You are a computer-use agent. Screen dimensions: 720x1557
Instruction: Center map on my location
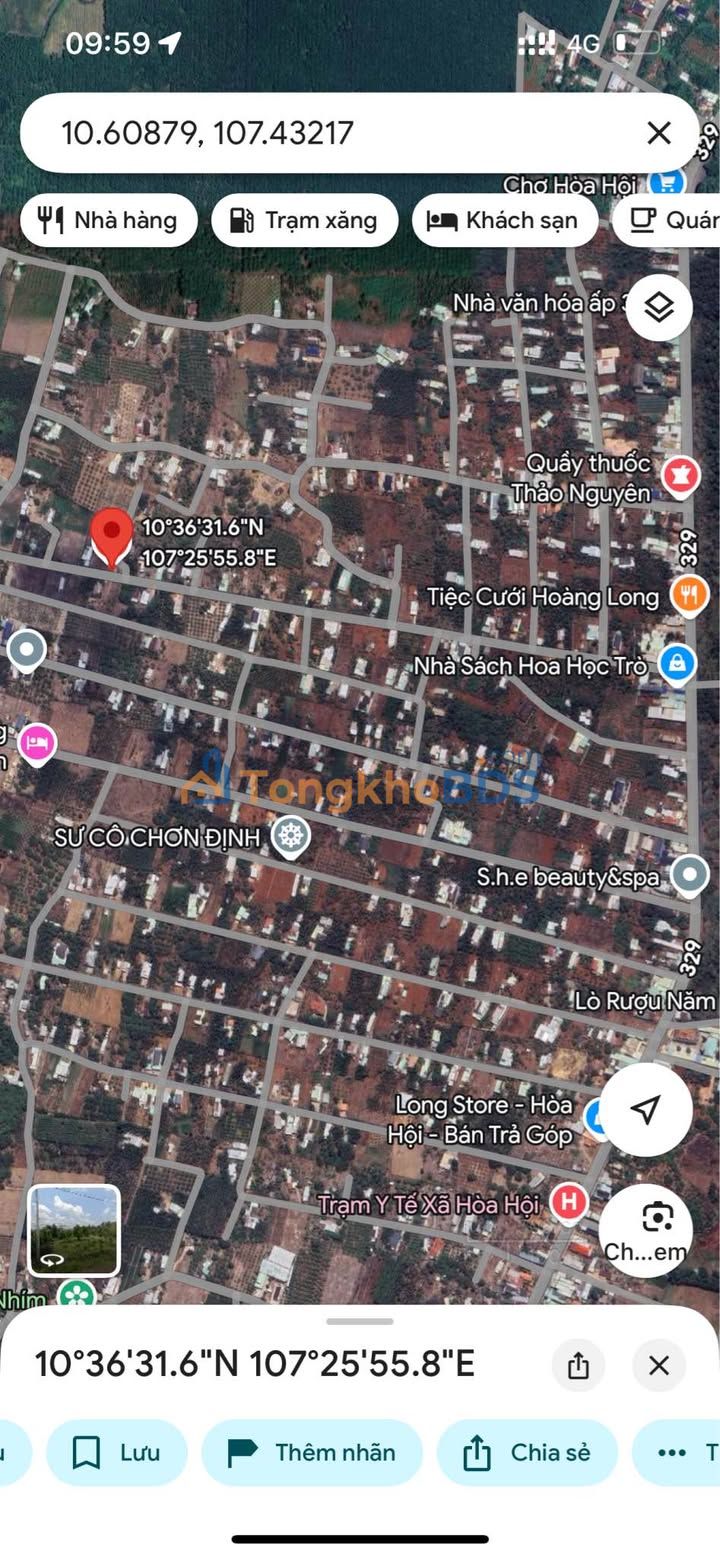[646, 1109]
